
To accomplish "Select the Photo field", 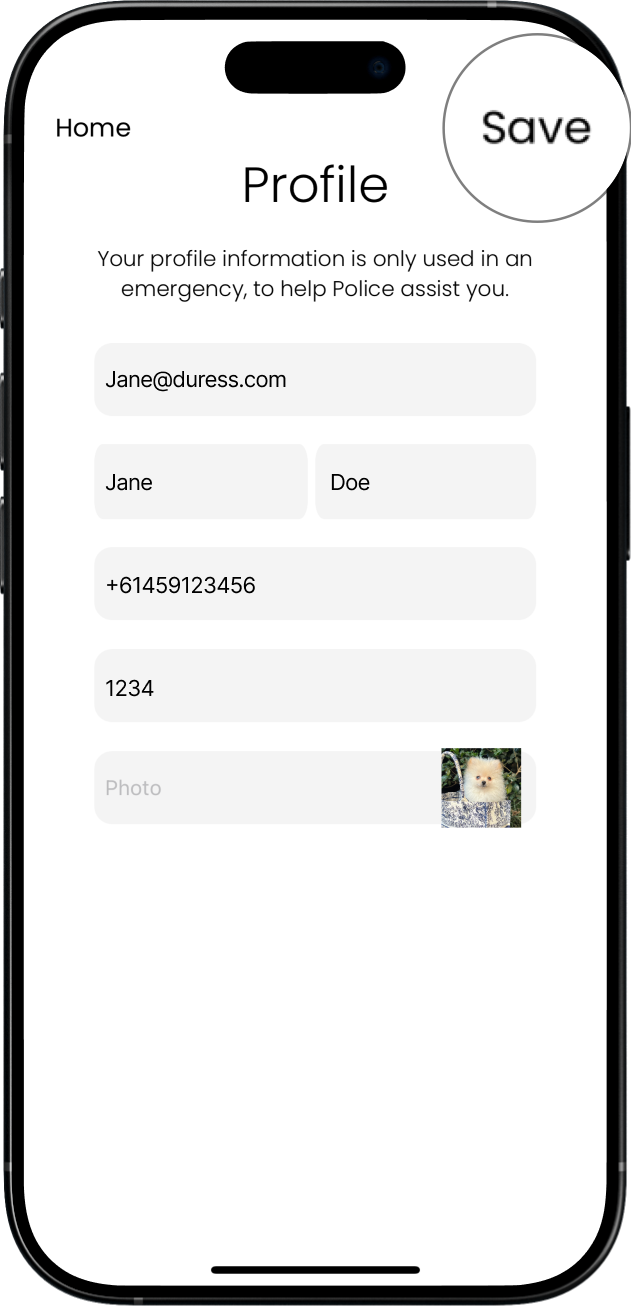I will [x=266, y=788].
